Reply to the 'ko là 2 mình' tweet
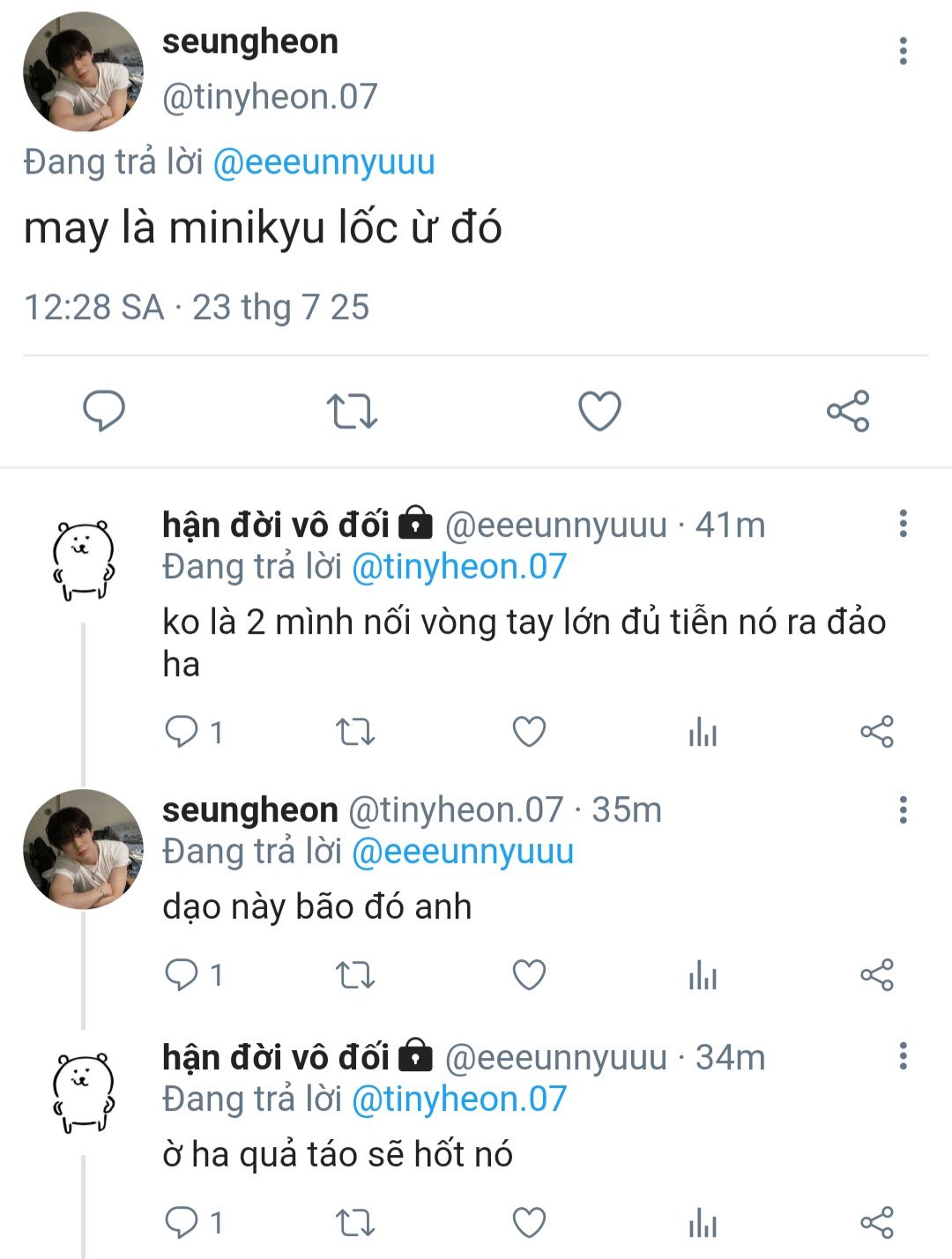The image size is (952, 1259). point(182,732)
